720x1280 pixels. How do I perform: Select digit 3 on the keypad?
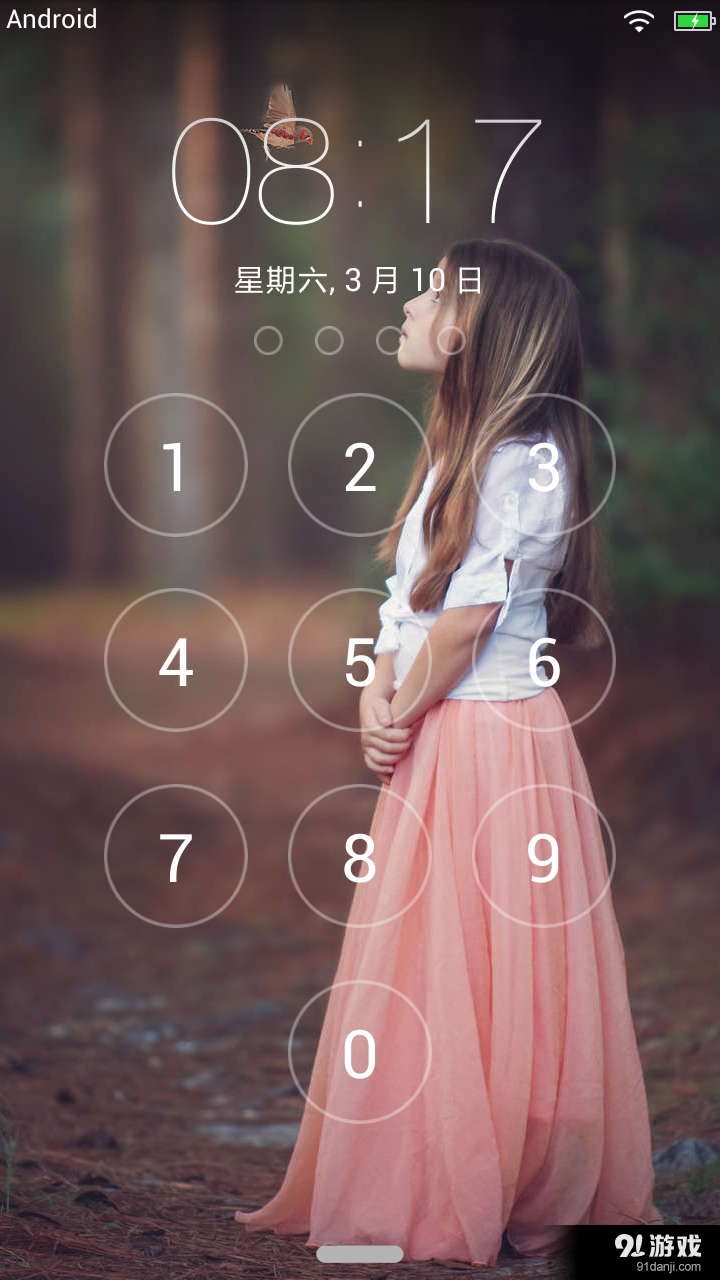(x=543, y=465)
